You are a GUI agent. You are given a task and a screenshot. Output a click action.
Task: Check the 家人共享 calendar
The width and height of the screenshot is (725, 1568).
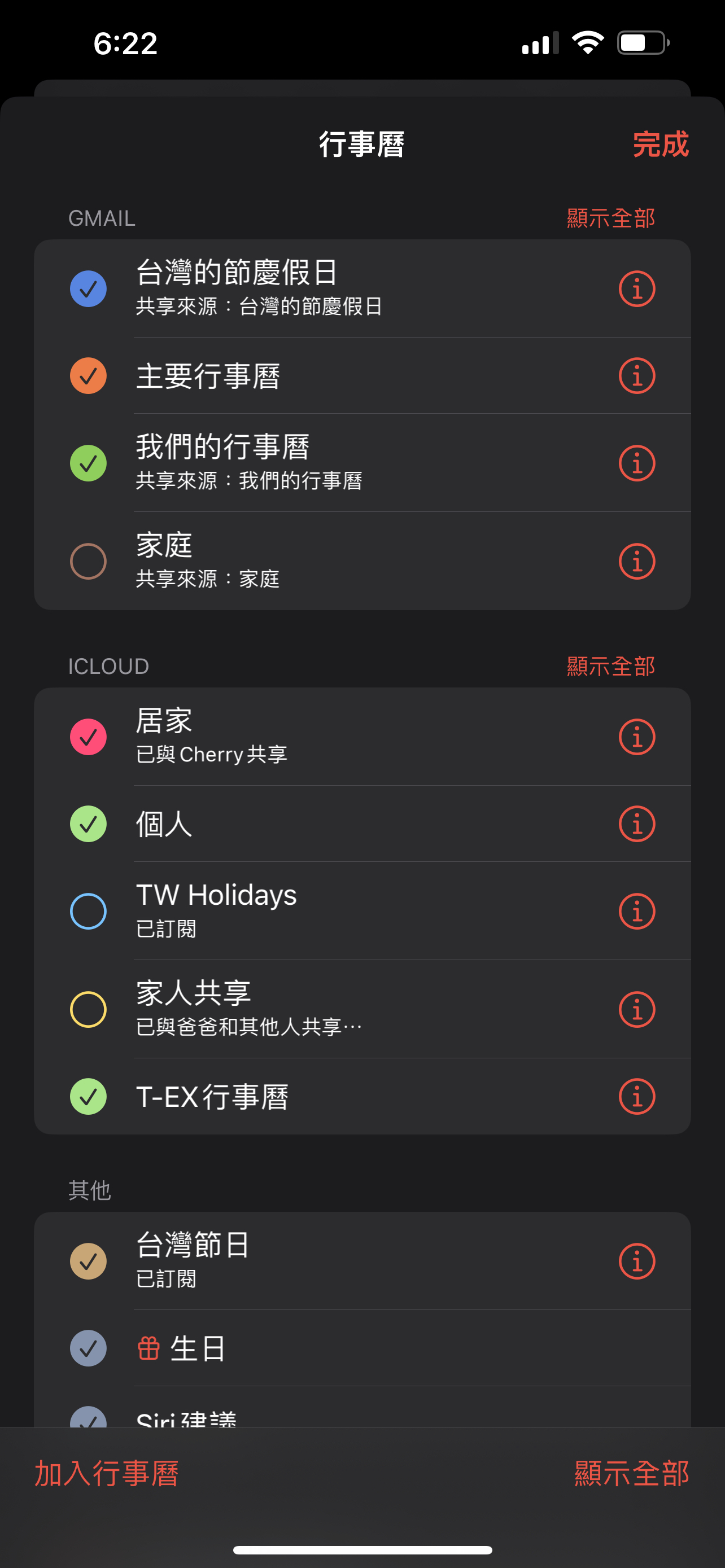(88, 1009)
